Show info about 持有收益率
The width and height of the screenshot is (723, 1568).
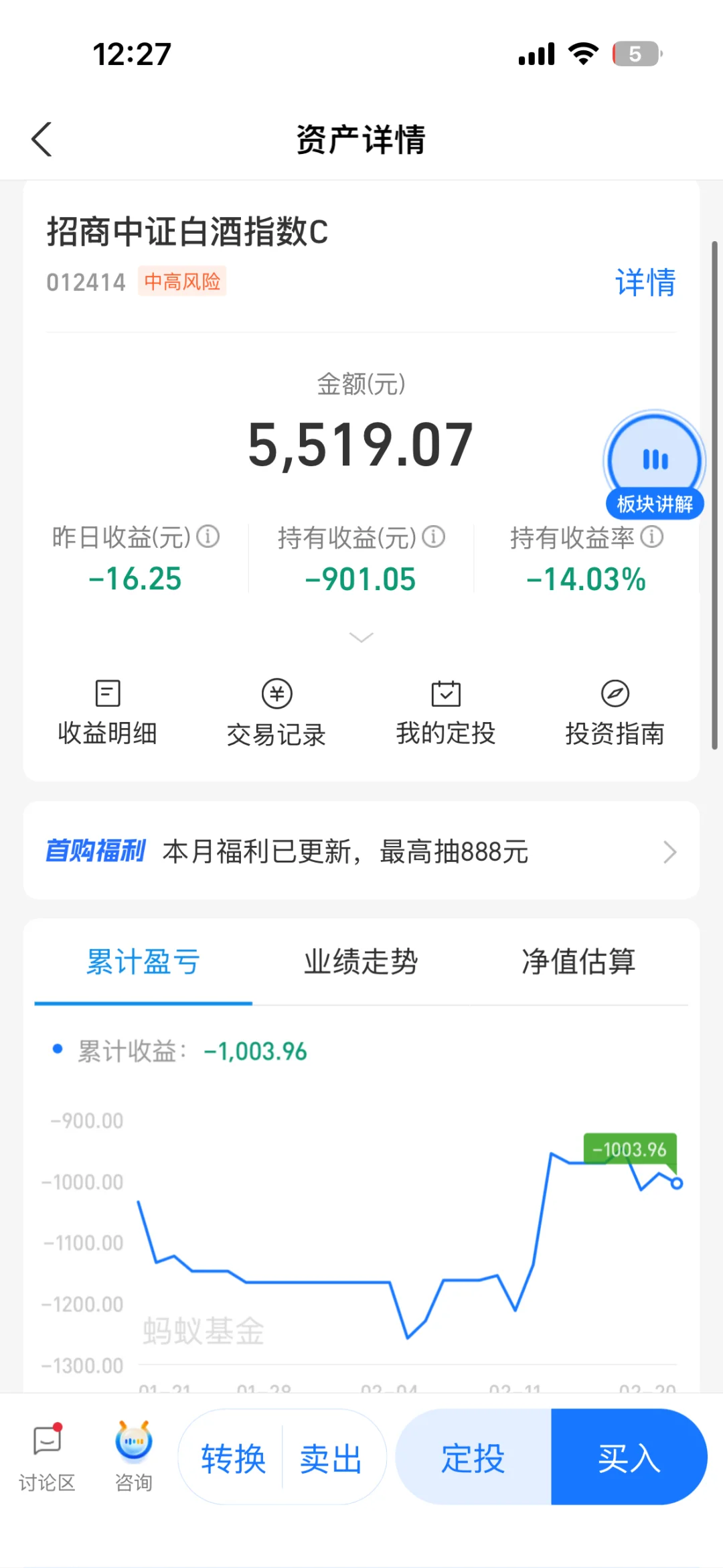[652, 537]
